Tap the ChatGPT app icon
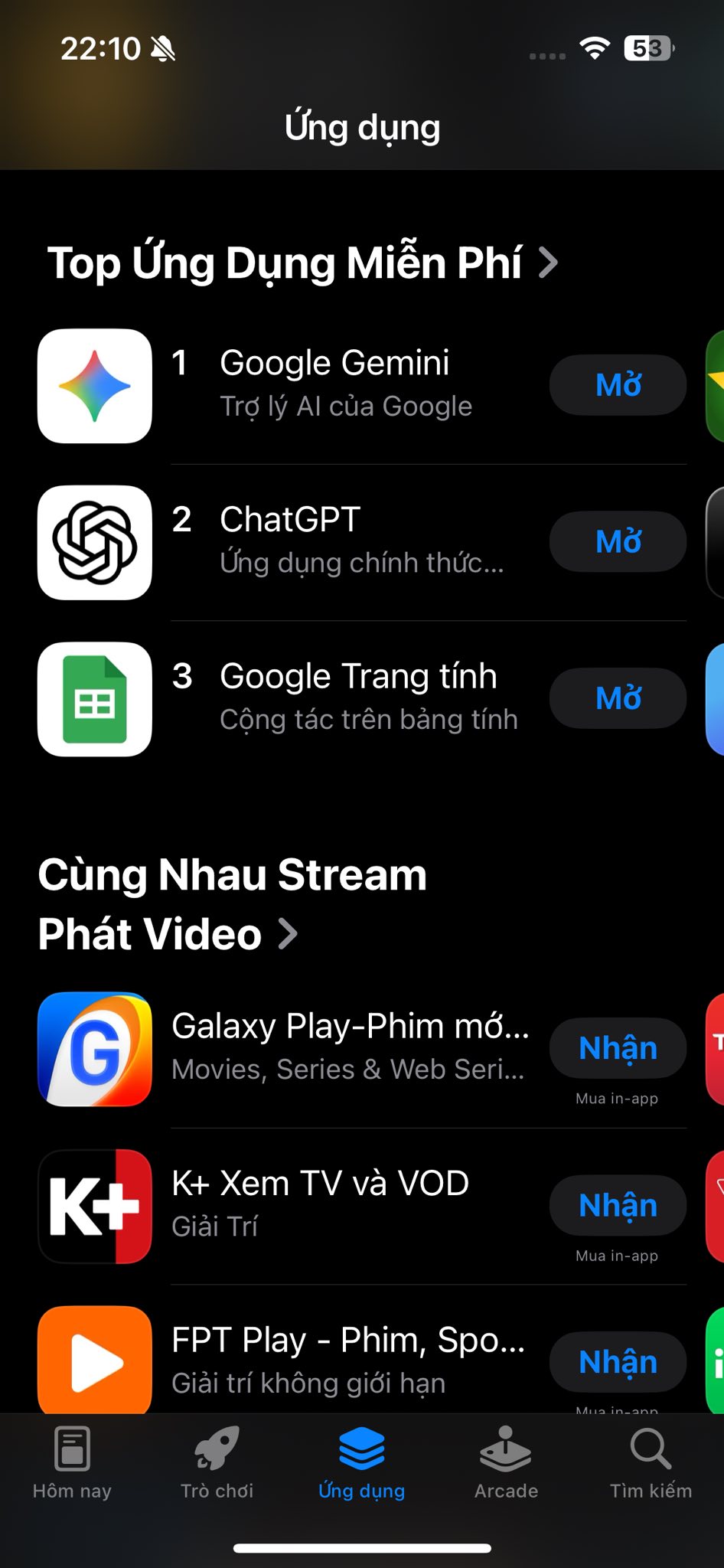 pos(94,541)
